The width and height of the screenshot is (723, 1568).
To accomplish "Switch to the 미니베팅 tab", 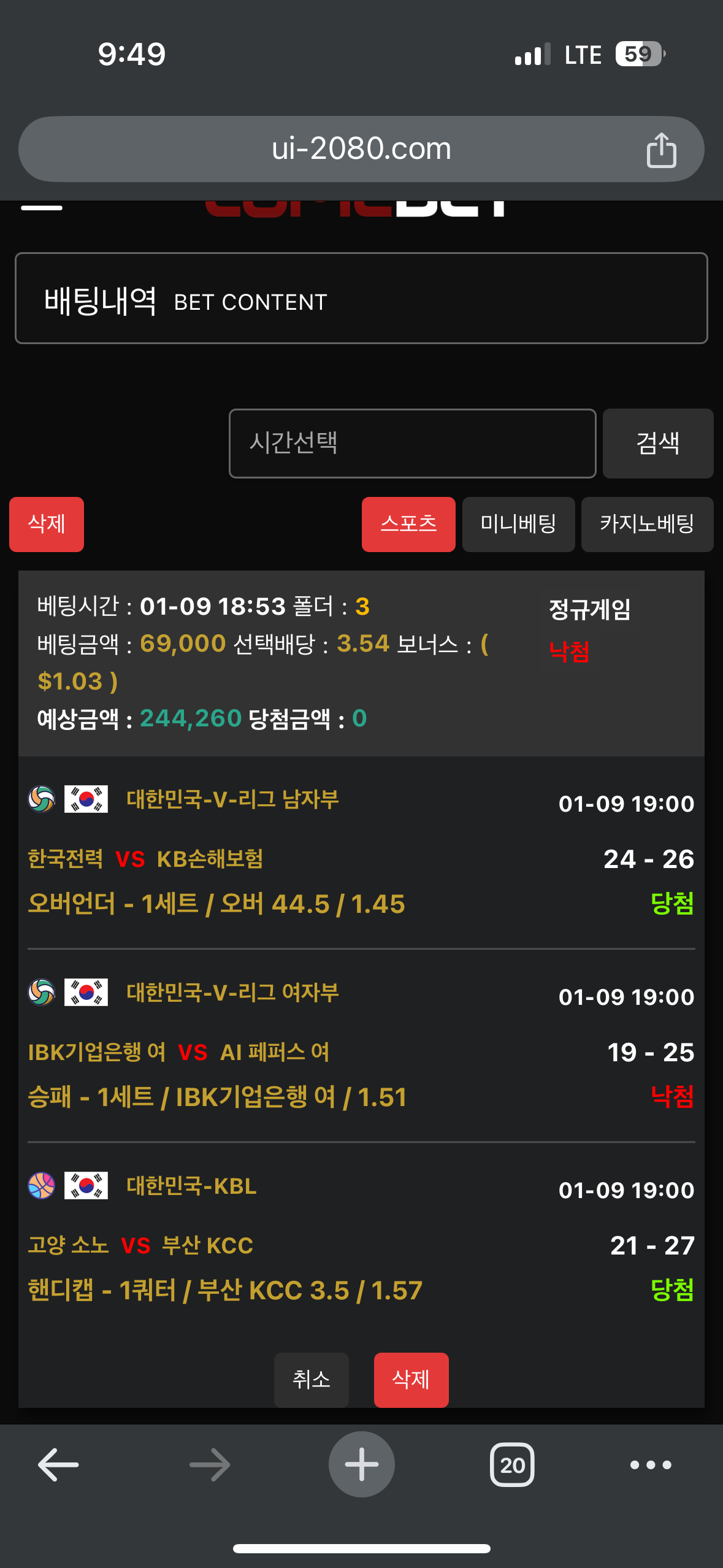I will tap(518, 524).
